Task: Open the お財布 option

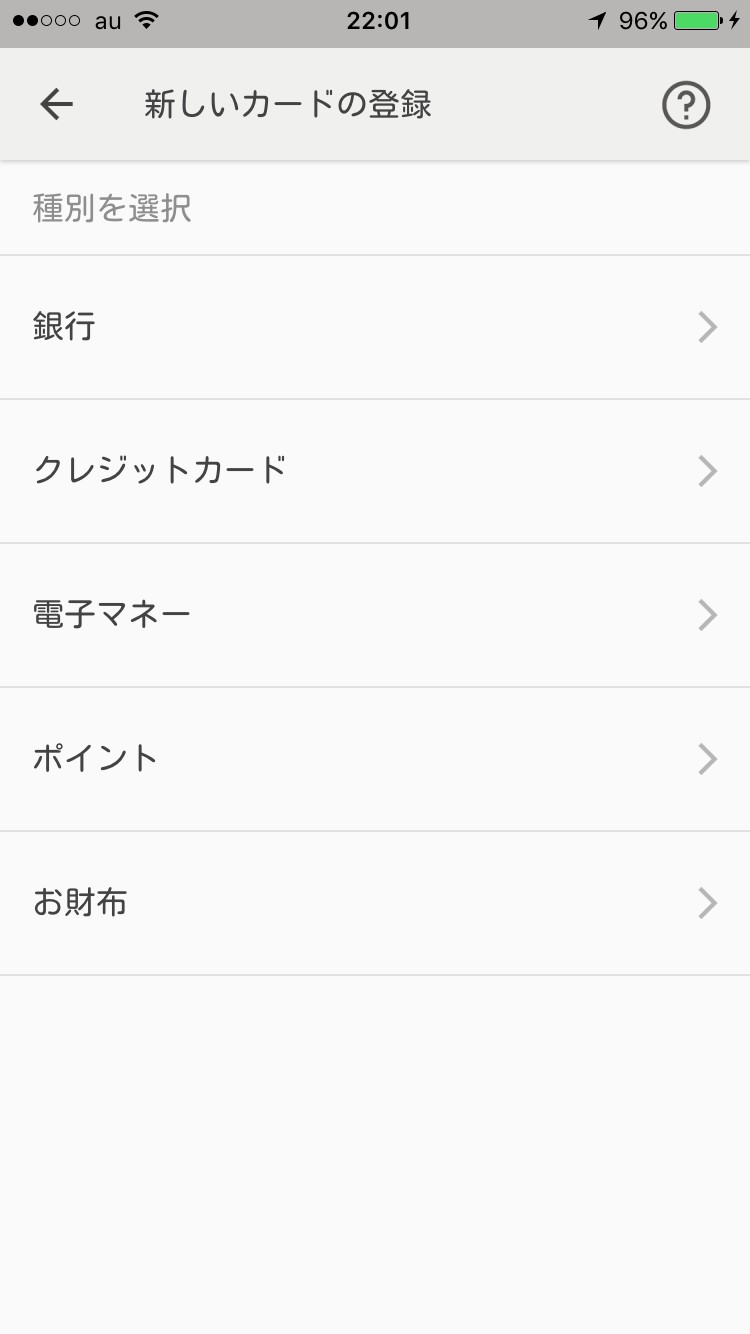Action: [375, 903]
